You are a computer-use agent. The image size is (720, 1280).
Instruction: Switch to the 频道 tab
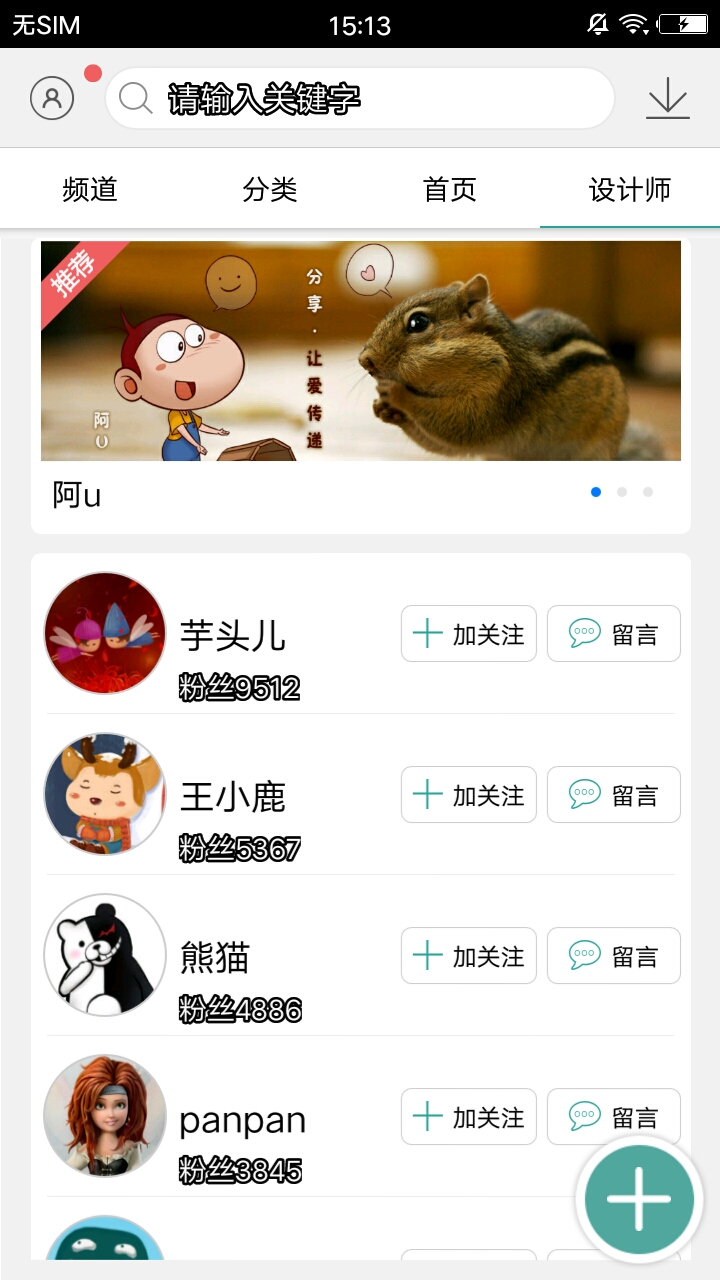pos(90,188)
